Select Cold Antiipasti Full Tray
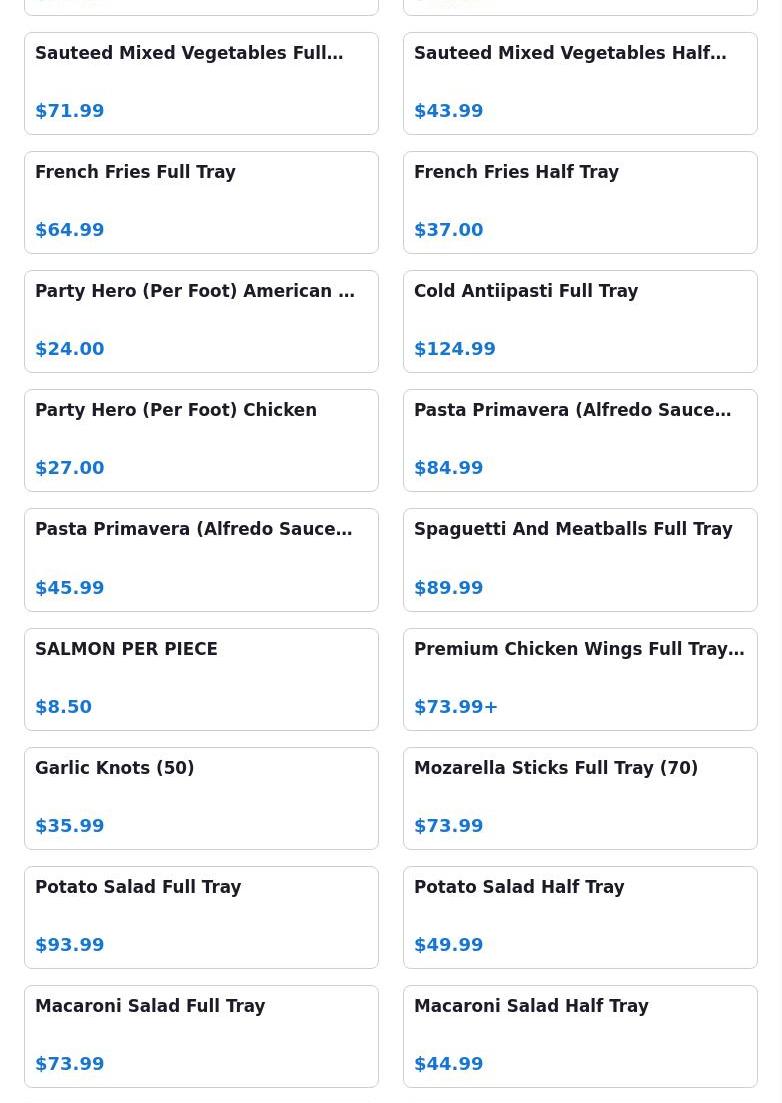782x1103 pixels. (580, 321)
